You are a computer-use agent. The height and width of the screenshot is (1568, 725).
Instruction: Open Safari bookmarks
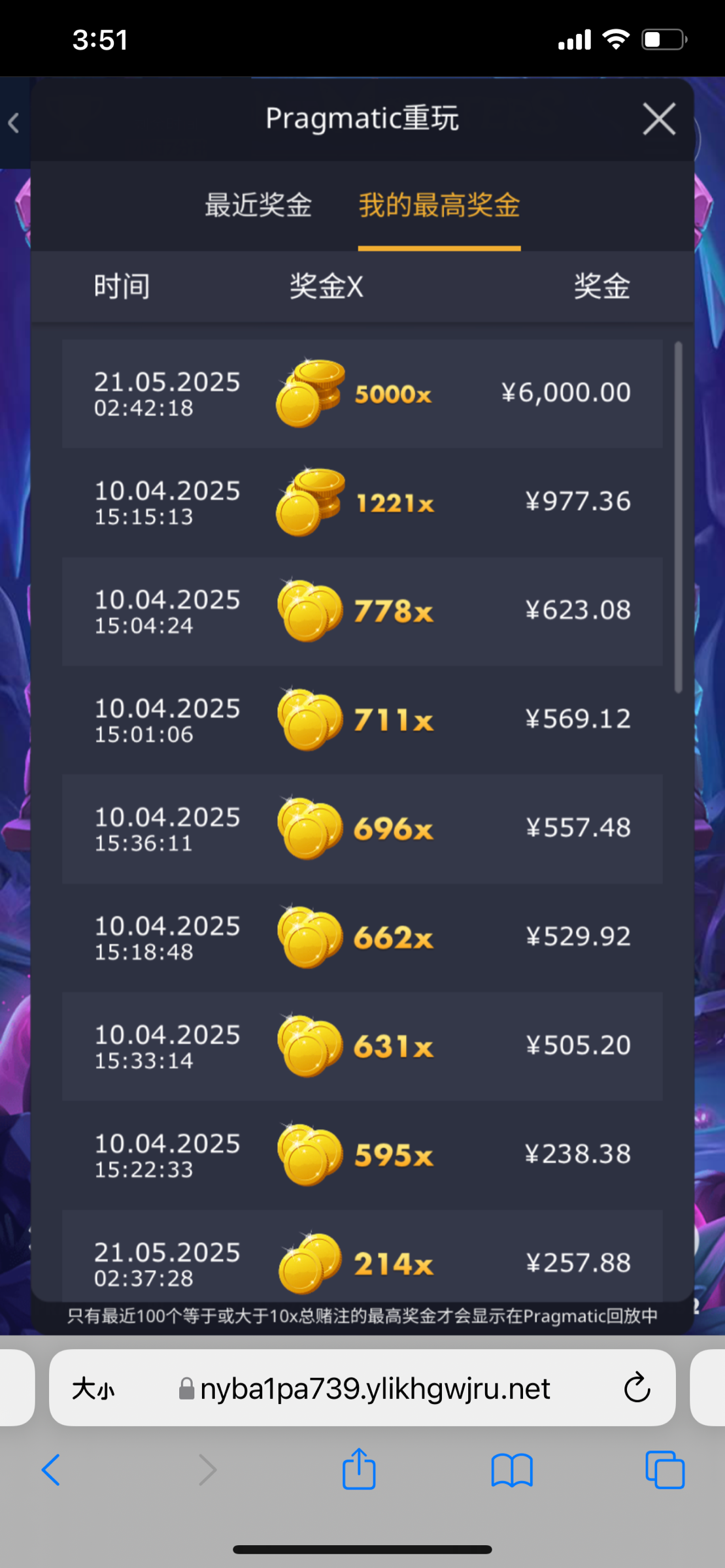[512, 1470]
